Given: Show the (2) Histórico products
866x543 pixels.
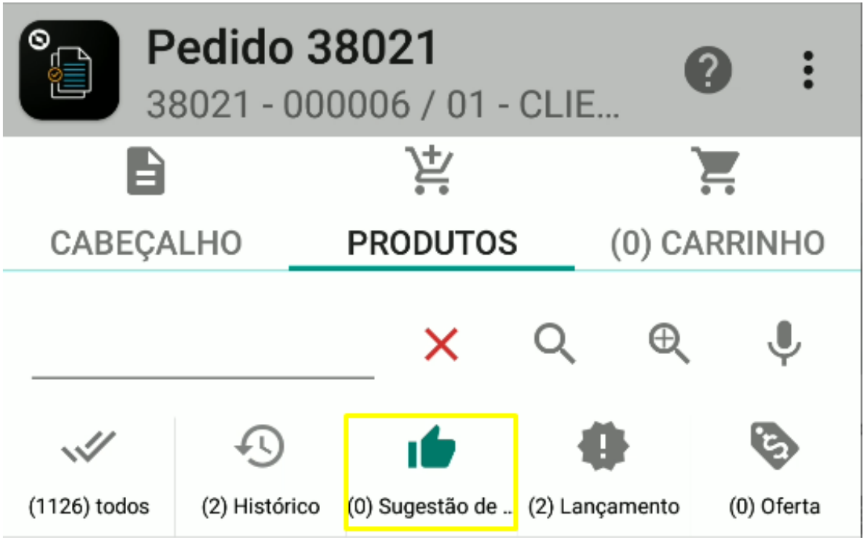Looking at the screenshot, I should (260, 475).
